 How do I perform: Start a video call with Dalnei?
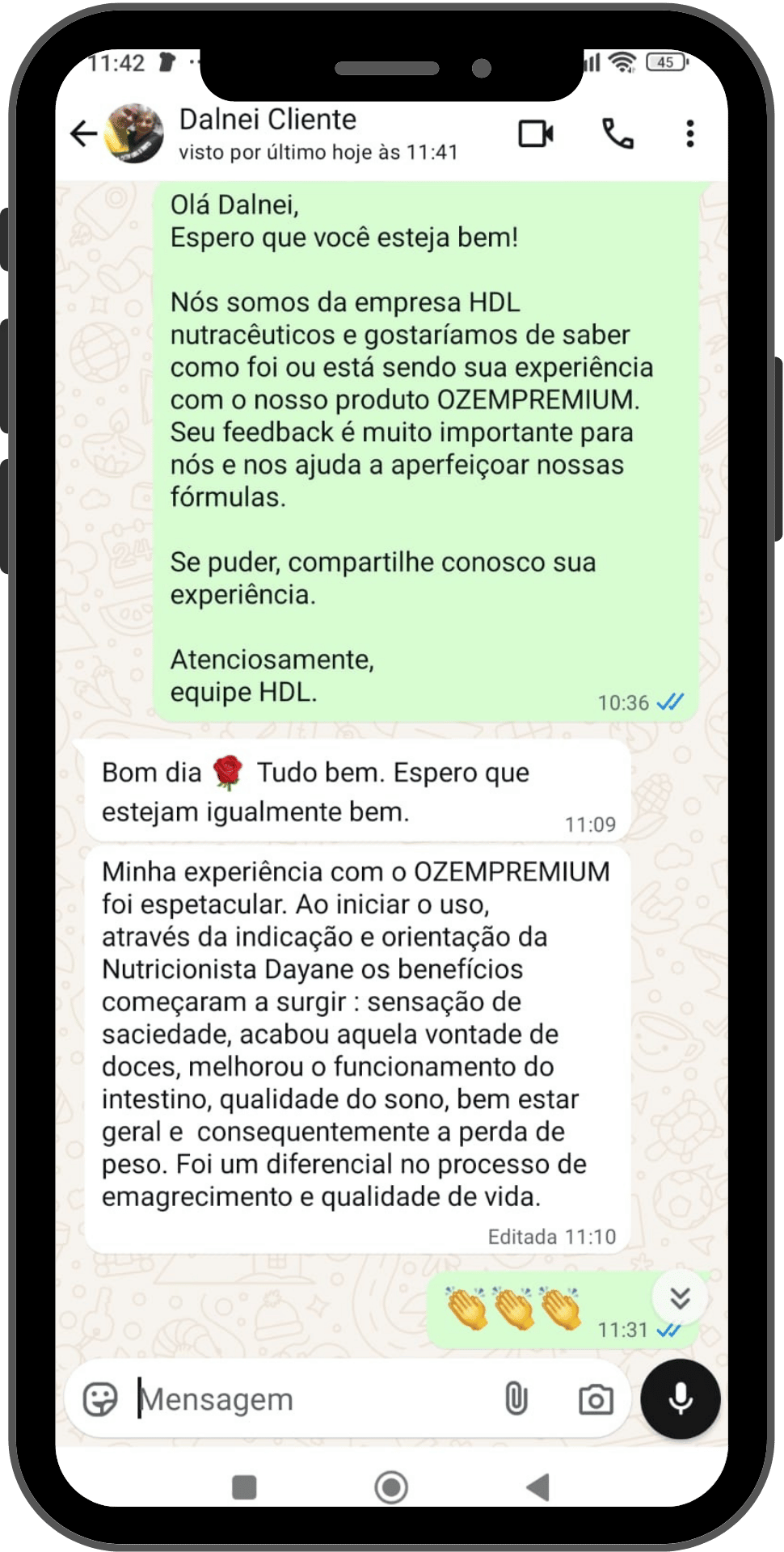tap(536, 133)
